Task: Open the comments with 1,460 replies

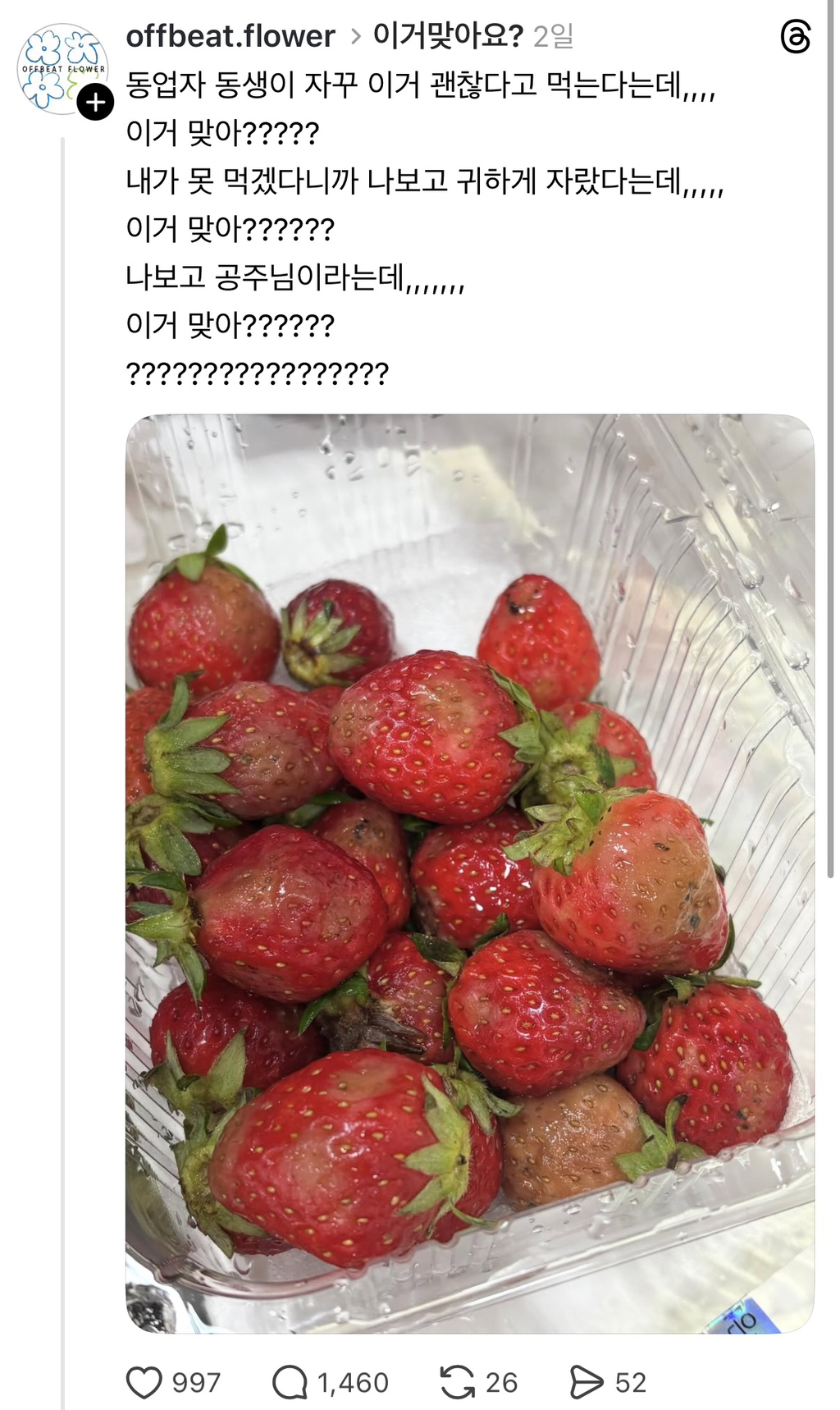Action: tap(290, 1382)
